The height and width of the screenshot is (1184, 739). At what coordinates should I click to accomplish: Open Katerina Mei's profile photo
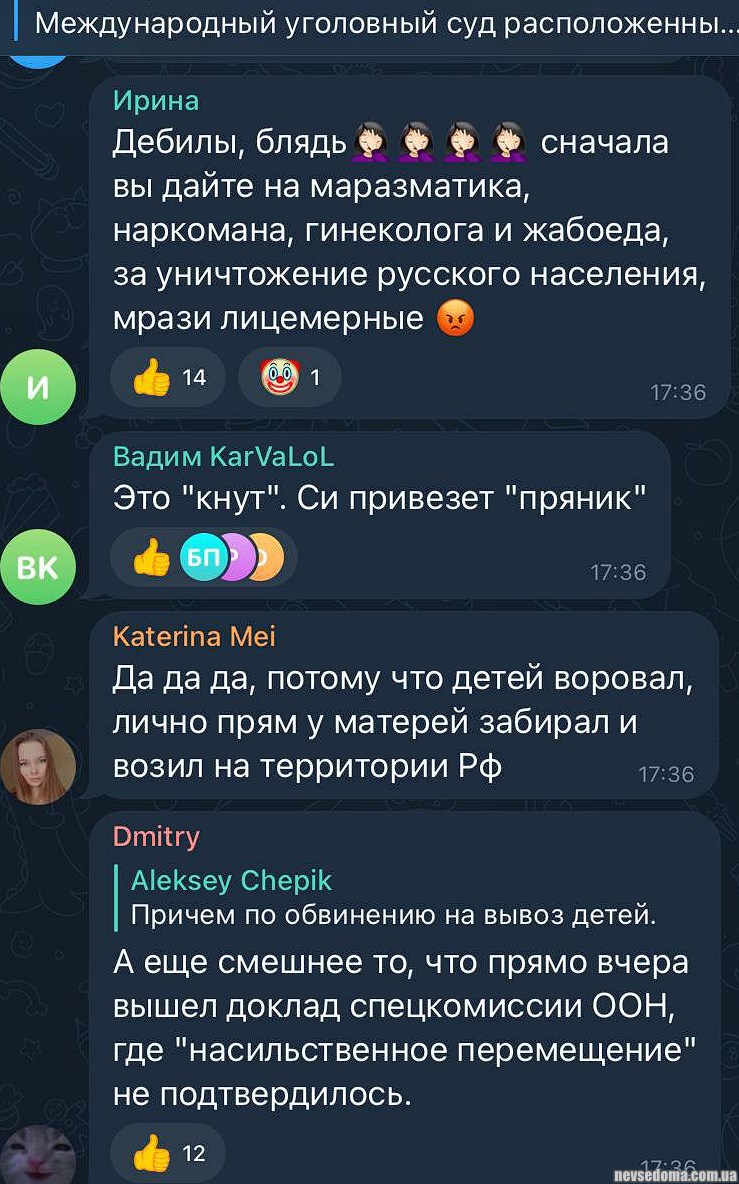38,766
